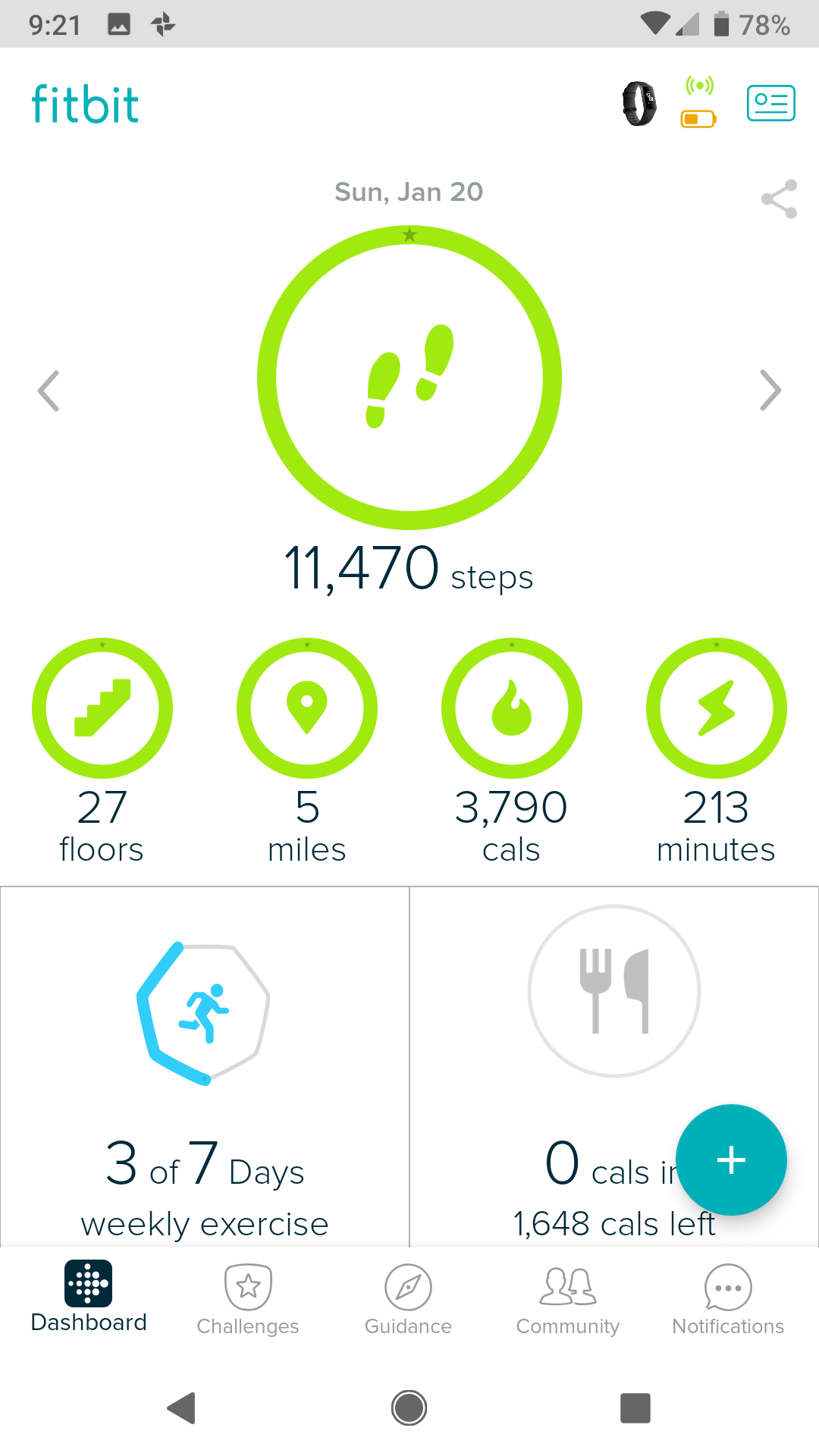Viewport: 819px width, 1456px height.
Task: Switch to the Guidance tab
Action: pos(408,1300)
